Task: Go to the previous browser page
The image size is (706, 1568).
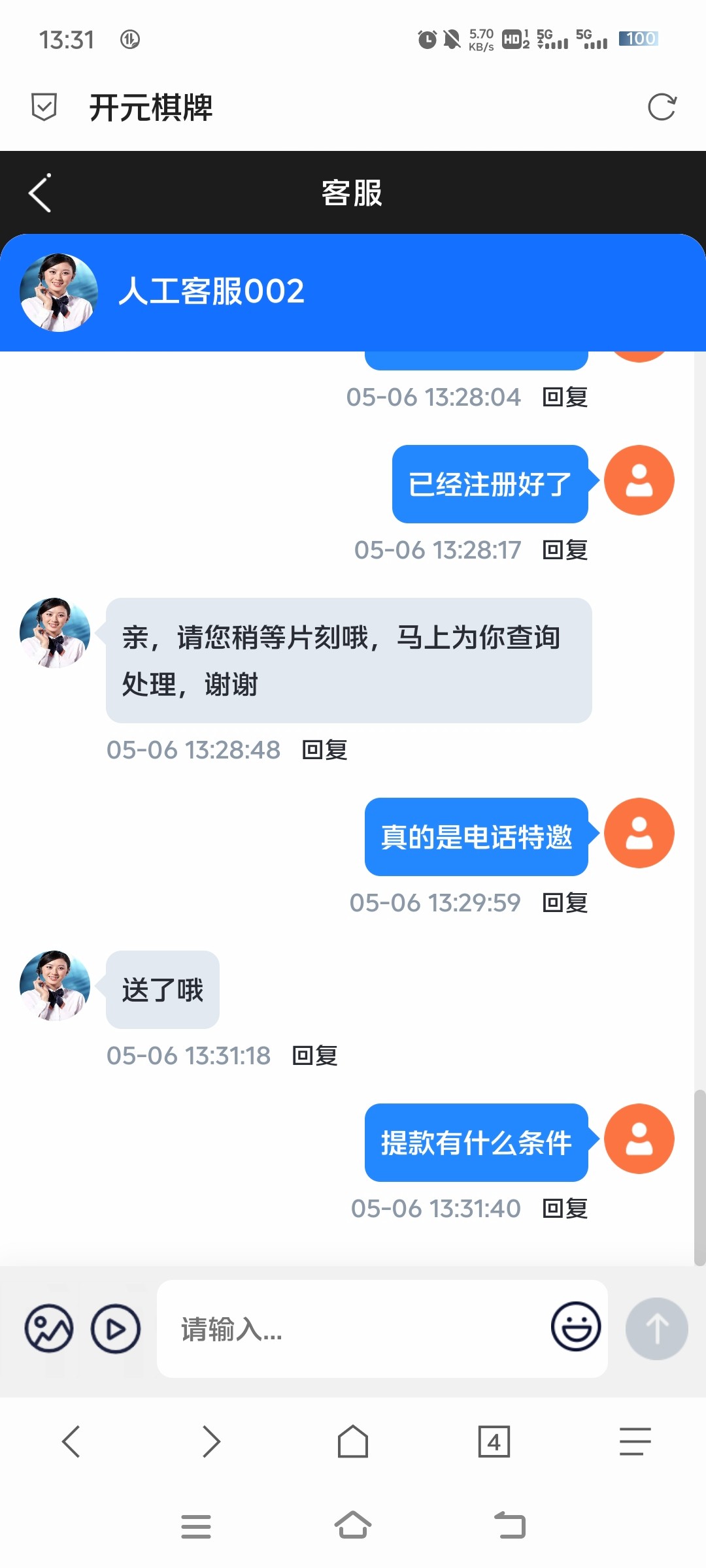Action: coord(71,1441)
